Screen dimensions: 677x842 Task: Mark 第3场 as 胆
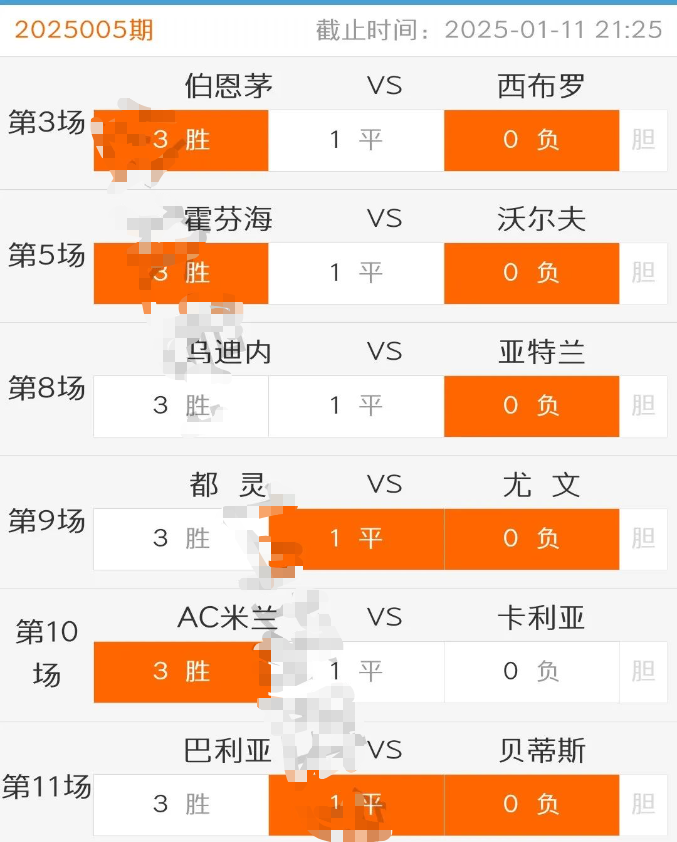(x=643, y=140)
